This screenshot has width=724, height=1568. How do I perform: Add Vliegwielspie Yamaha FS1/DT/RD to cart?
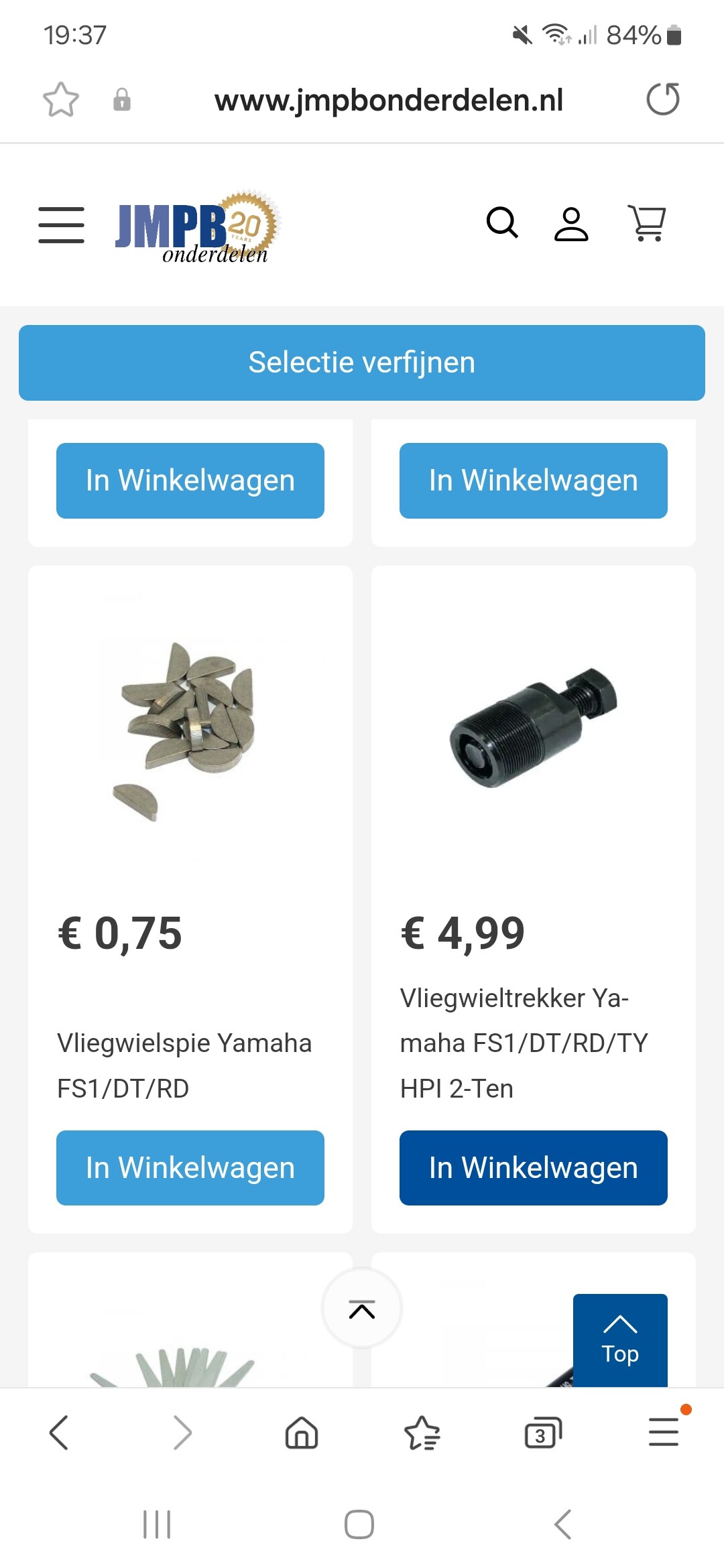coord(190,1168)
